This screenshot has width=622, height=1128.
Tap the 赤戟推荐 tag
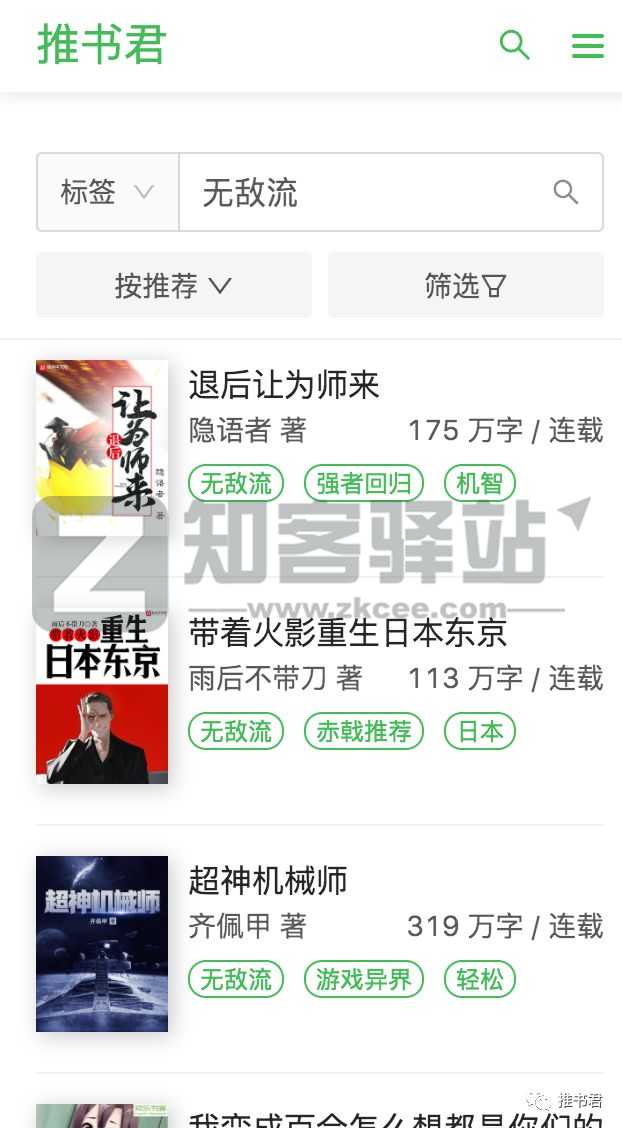point(364,732)
